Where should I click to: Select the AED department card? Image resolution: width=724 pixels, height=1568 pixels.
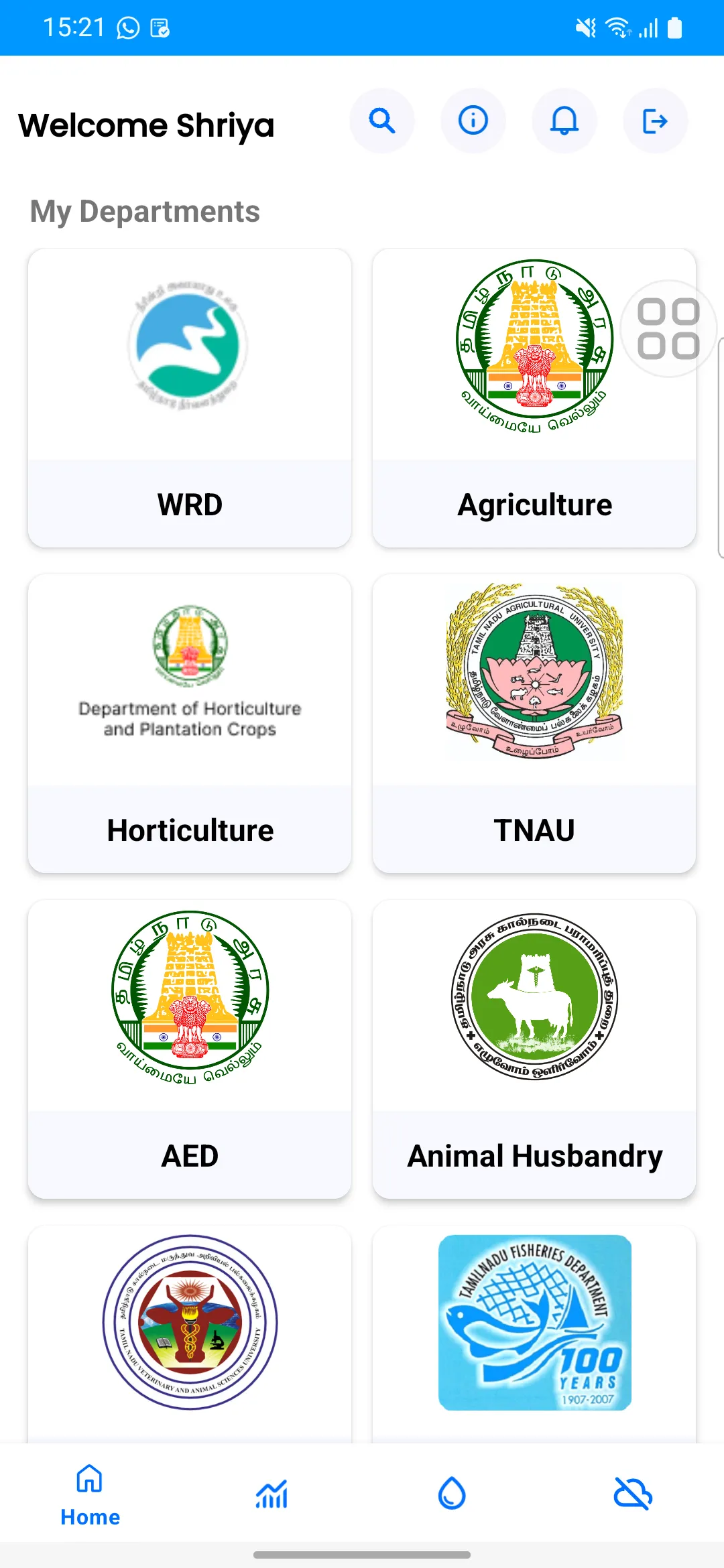190,1049
